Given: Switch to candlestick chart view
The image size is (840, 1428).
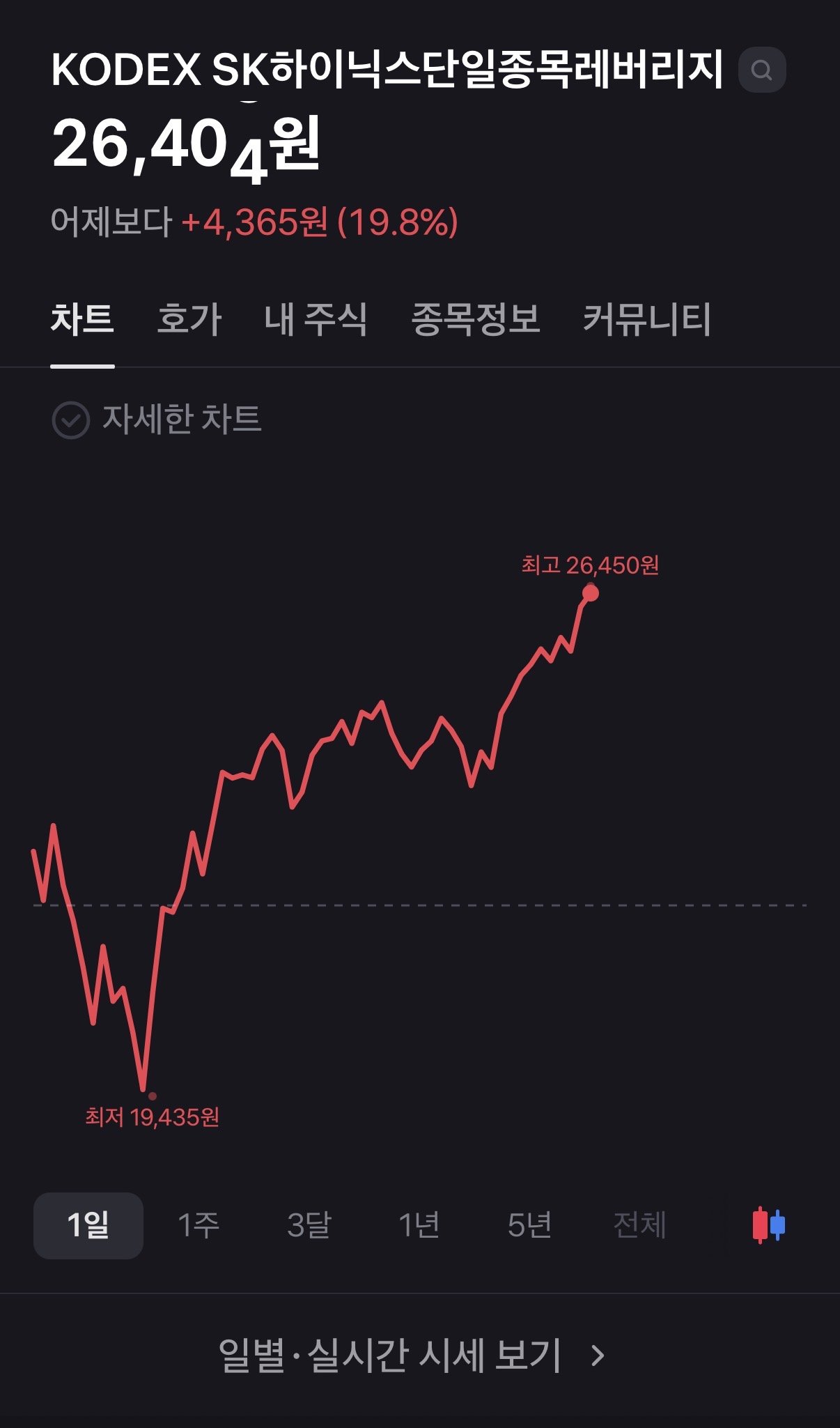Looking at the screenshot, I should tap(769, 1225).
